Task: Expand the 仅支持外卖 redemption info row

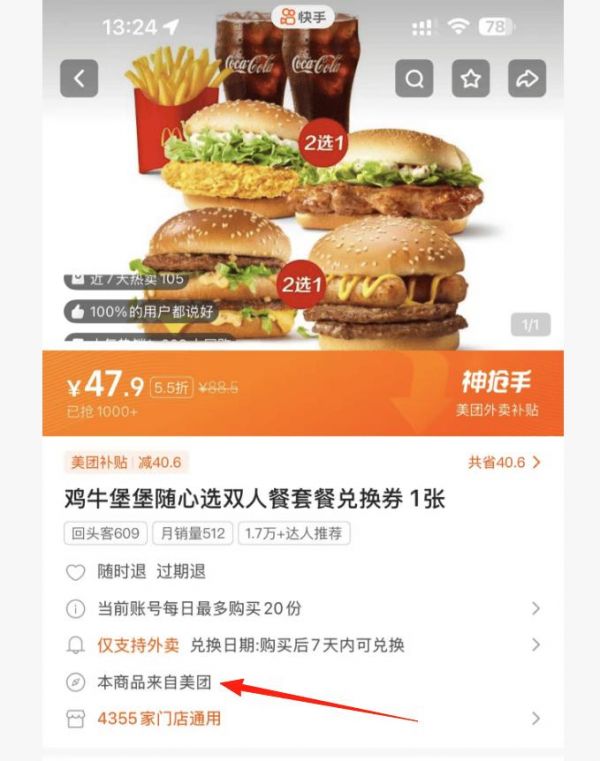Action: click(300, 645)
